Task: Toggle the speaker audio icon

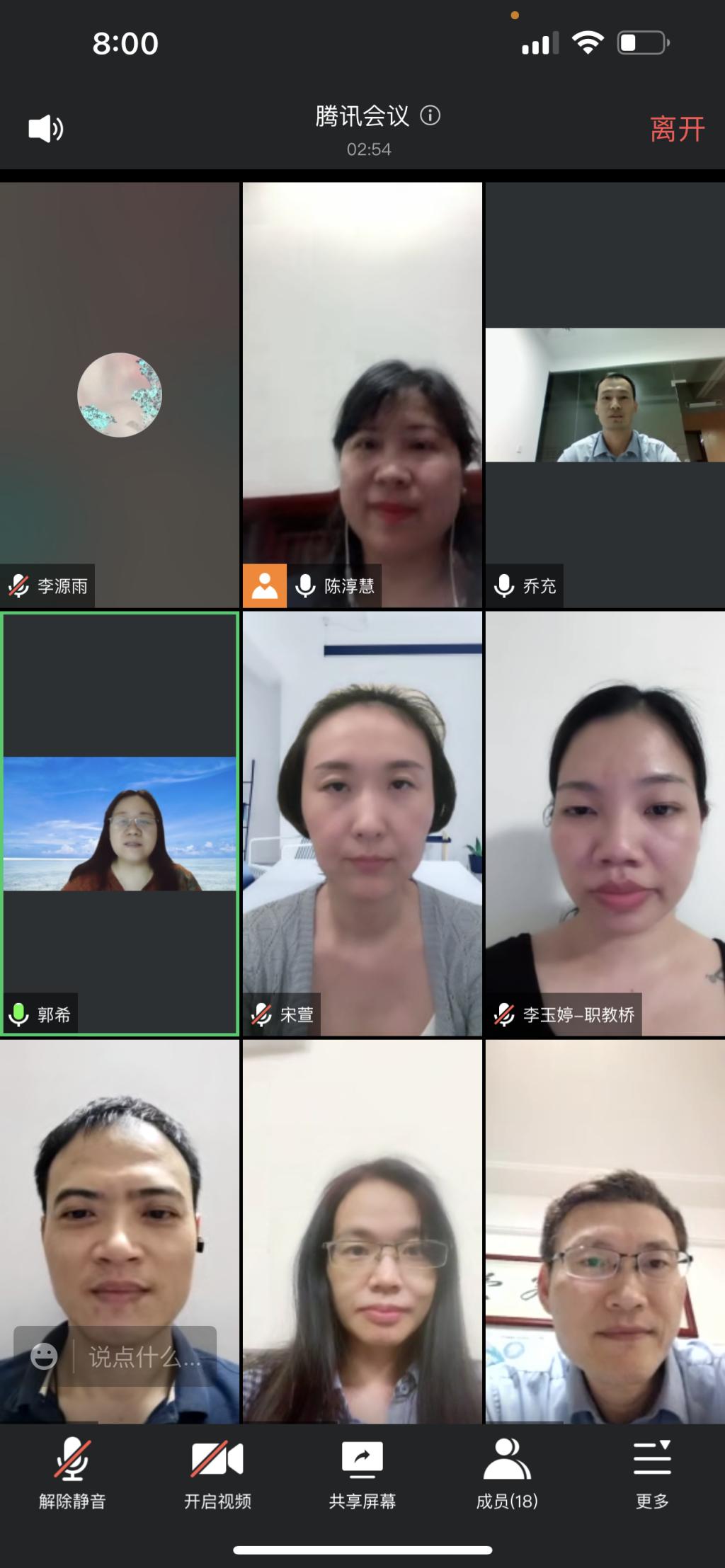Action: click(45, 129)
